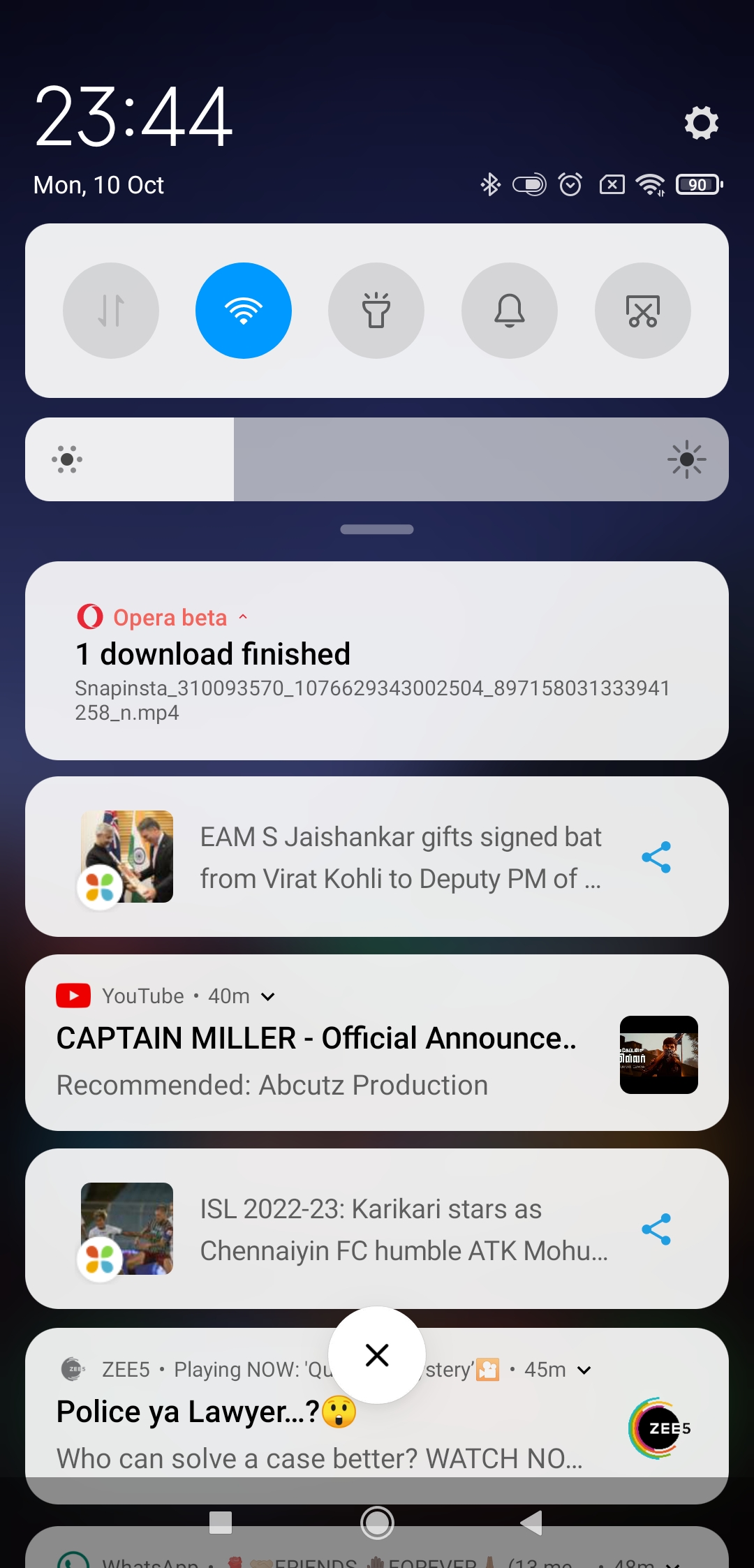Take a screenshot with the scissors tile
The height and width of the screenshot is (1568, 754).
642,311
